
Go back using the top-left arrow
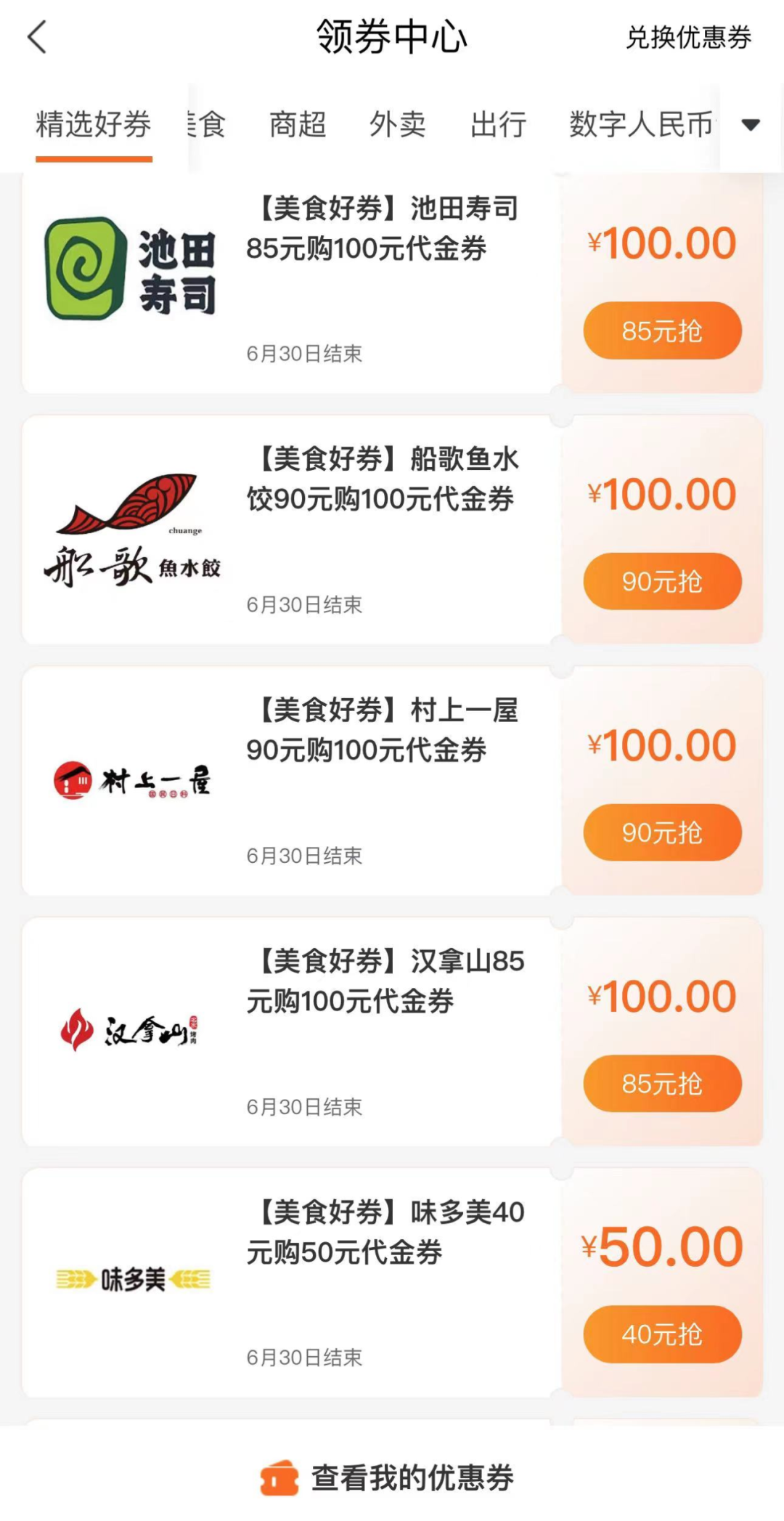pos(37,37)
